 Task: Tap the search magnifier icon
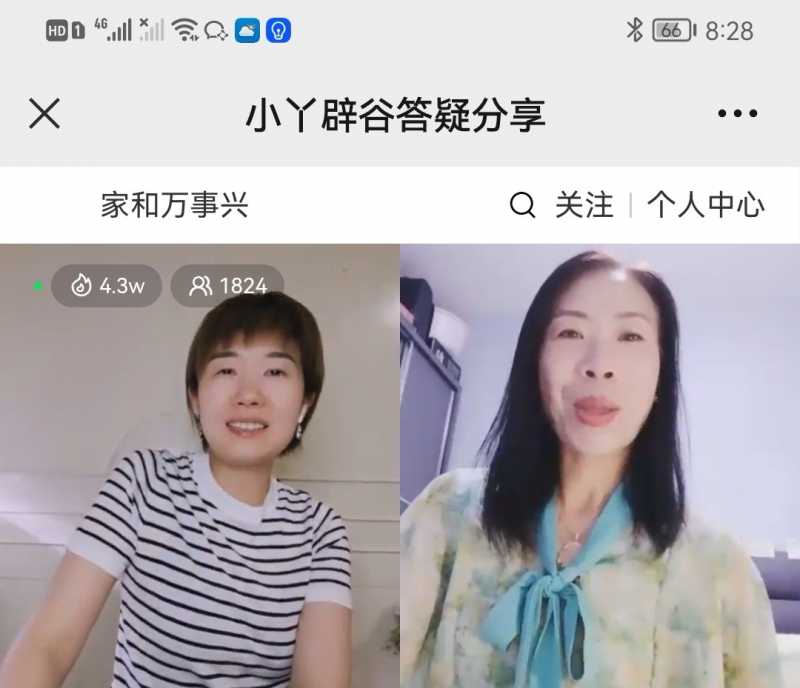(522, 206)
